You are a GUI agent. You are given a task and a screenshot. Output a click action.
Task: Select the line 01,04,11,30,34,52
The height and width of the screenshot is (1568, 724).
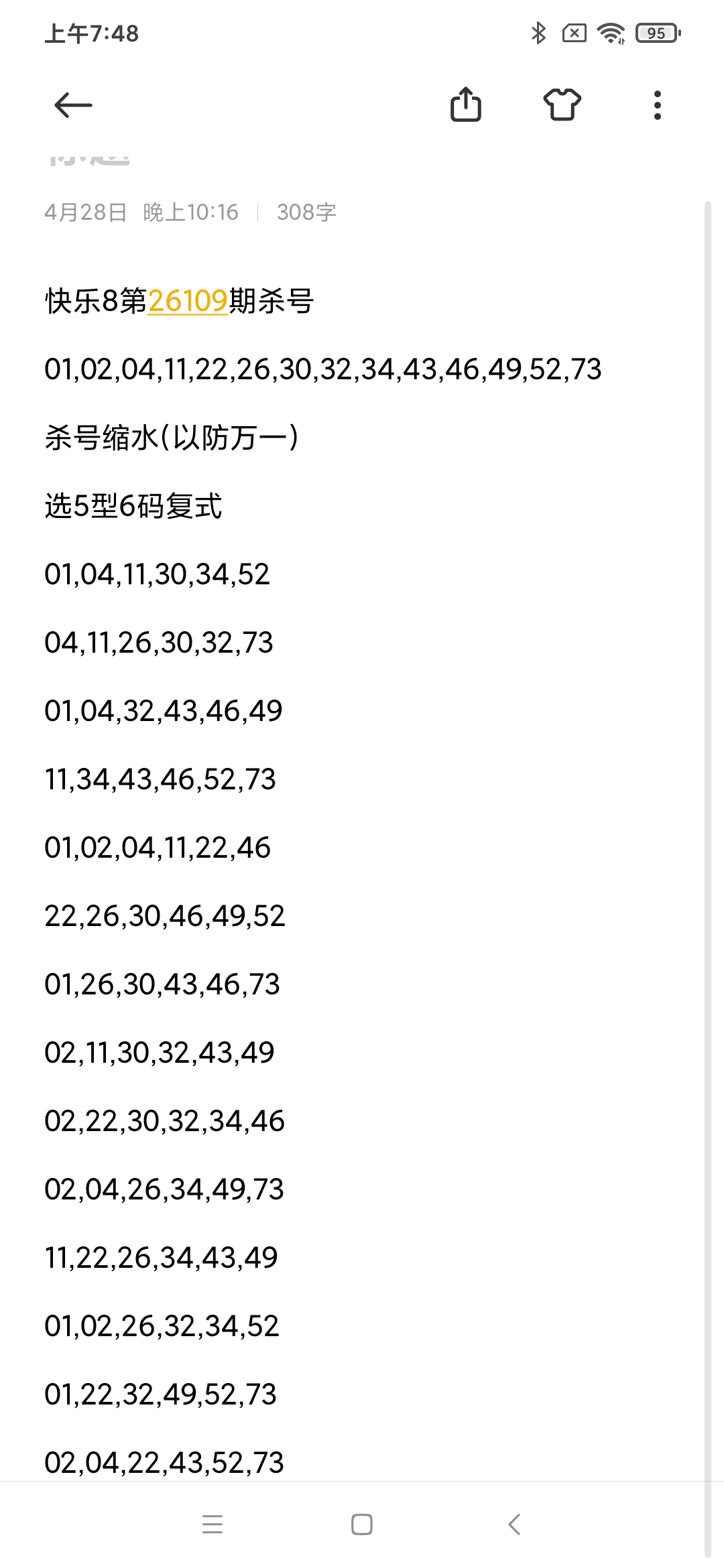point(158,575)
